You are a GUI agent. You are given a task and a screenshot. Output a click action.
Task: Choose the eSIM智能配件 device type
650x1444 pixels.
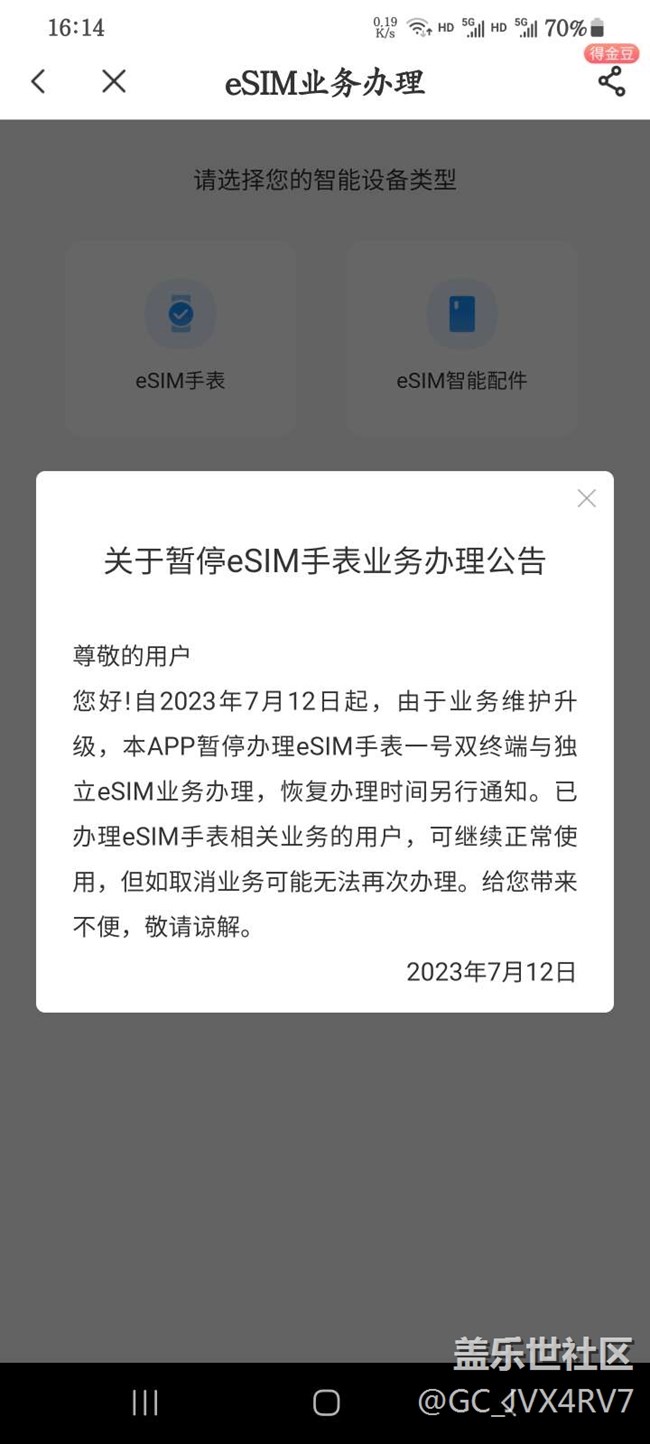(461, 337)
